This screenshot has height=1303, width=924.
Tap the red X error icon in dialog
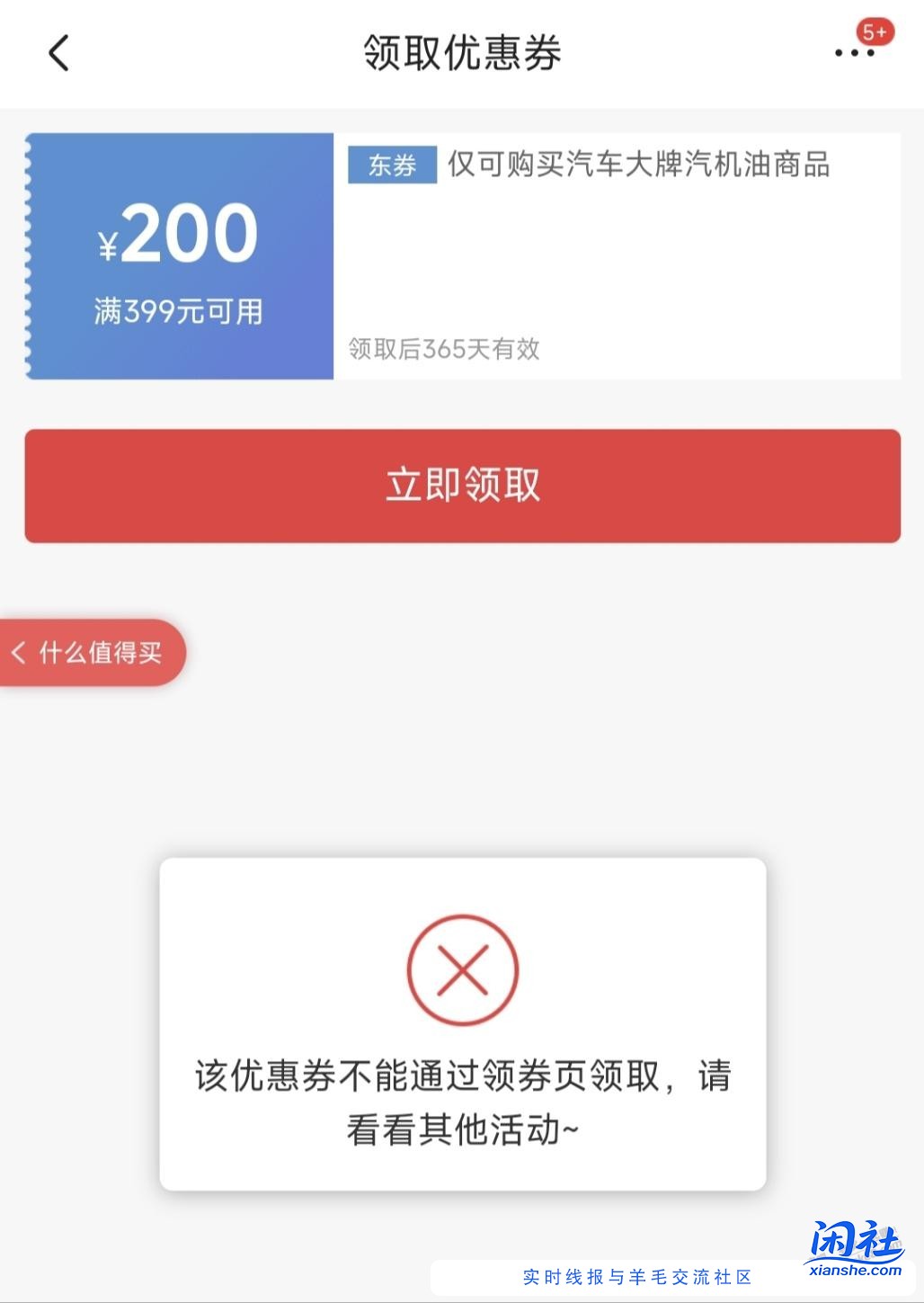point(461,969)
